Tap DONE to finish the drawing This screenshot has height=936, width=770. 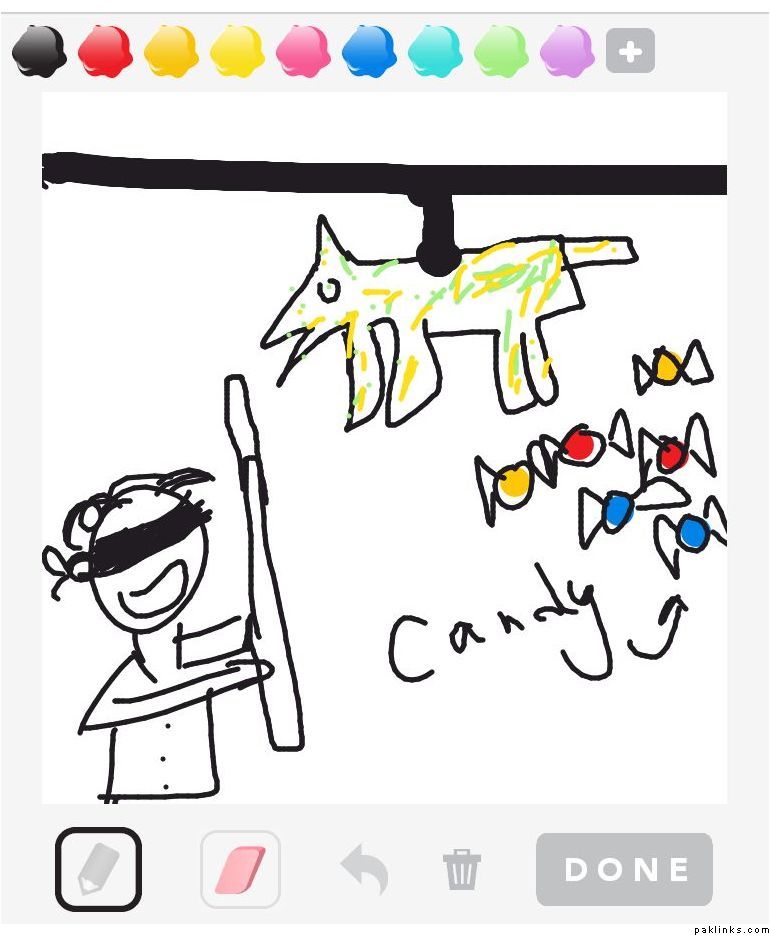tap(625, 869)
